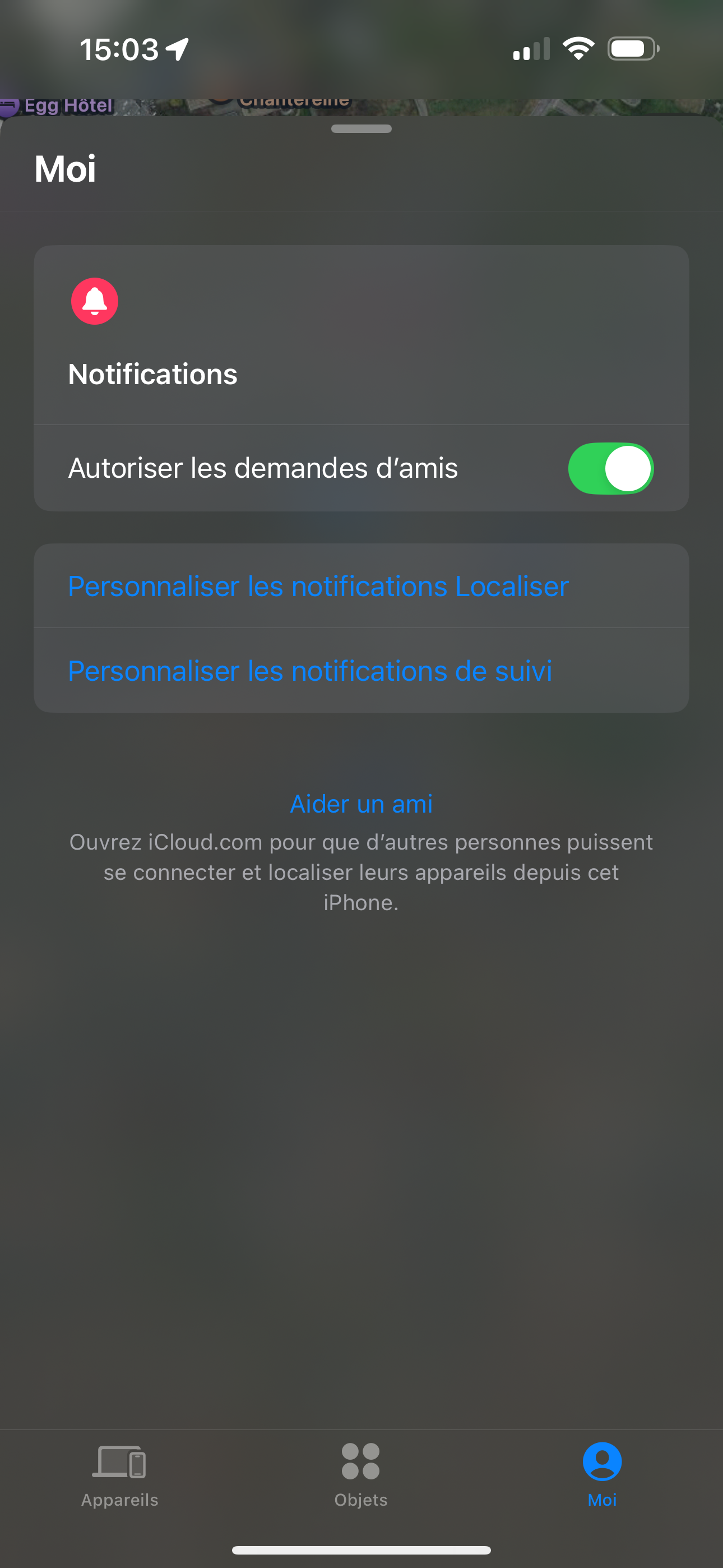The width and height of the screenshot is (723, 1568).
Task: Open Personnaliser les notifications de suivi
Action: [x=310, y=671]
